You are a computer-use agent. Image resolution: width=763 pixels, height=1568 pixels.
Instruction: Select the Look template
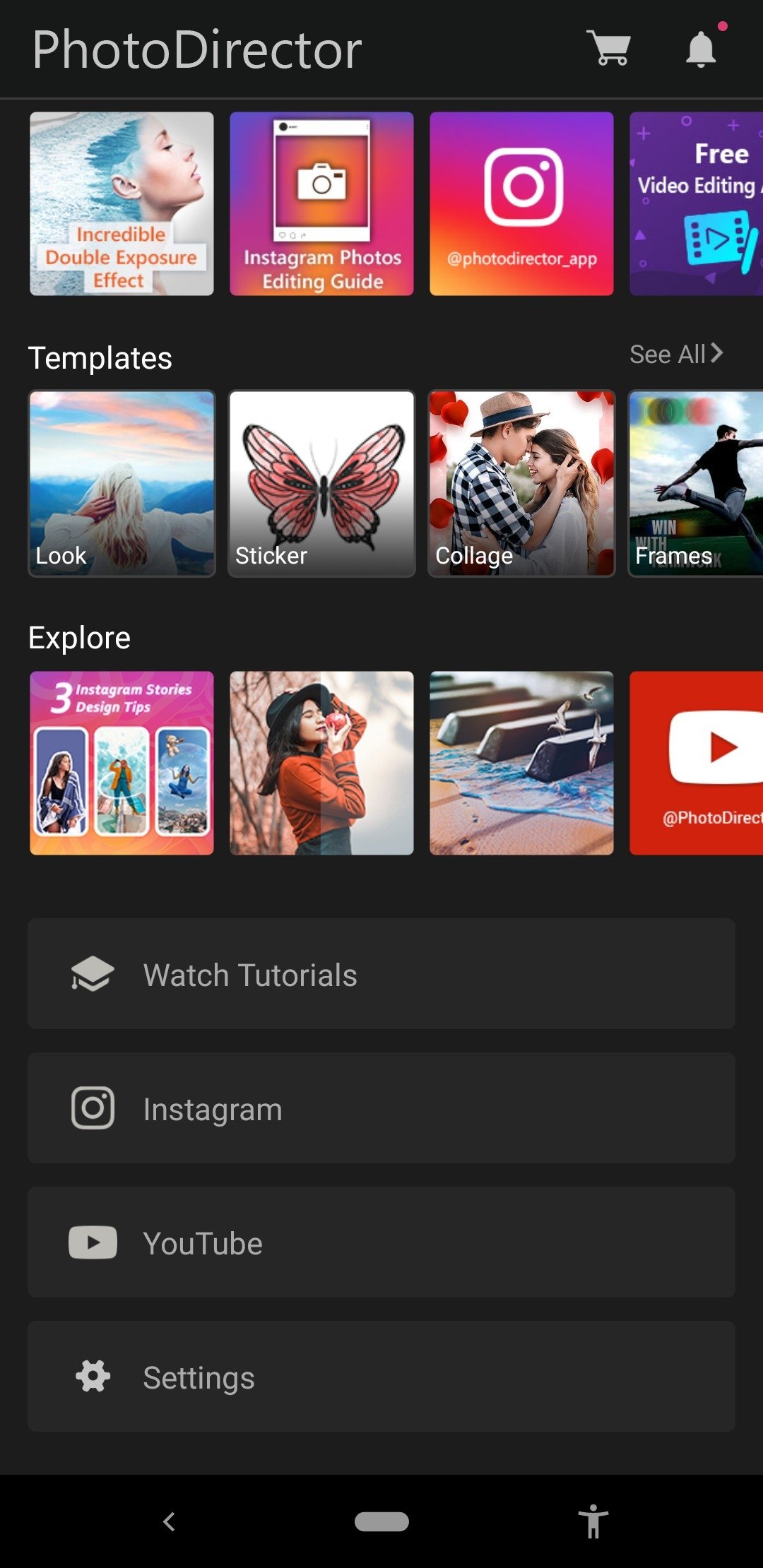click(x=122, y=484)
